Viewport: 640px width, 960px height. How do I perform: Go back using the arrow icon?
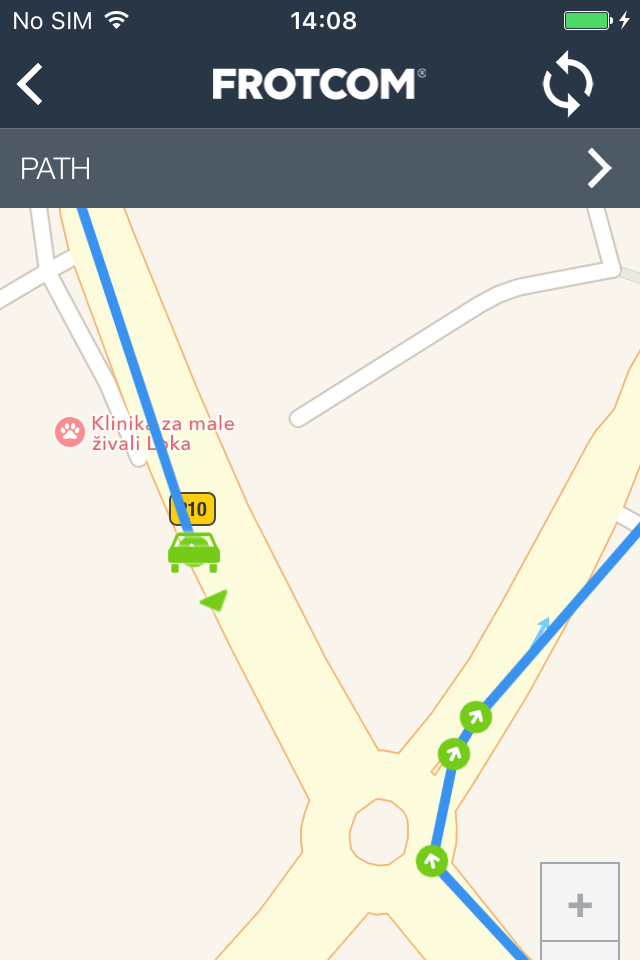pyautogui.click(x=31, y=84)
